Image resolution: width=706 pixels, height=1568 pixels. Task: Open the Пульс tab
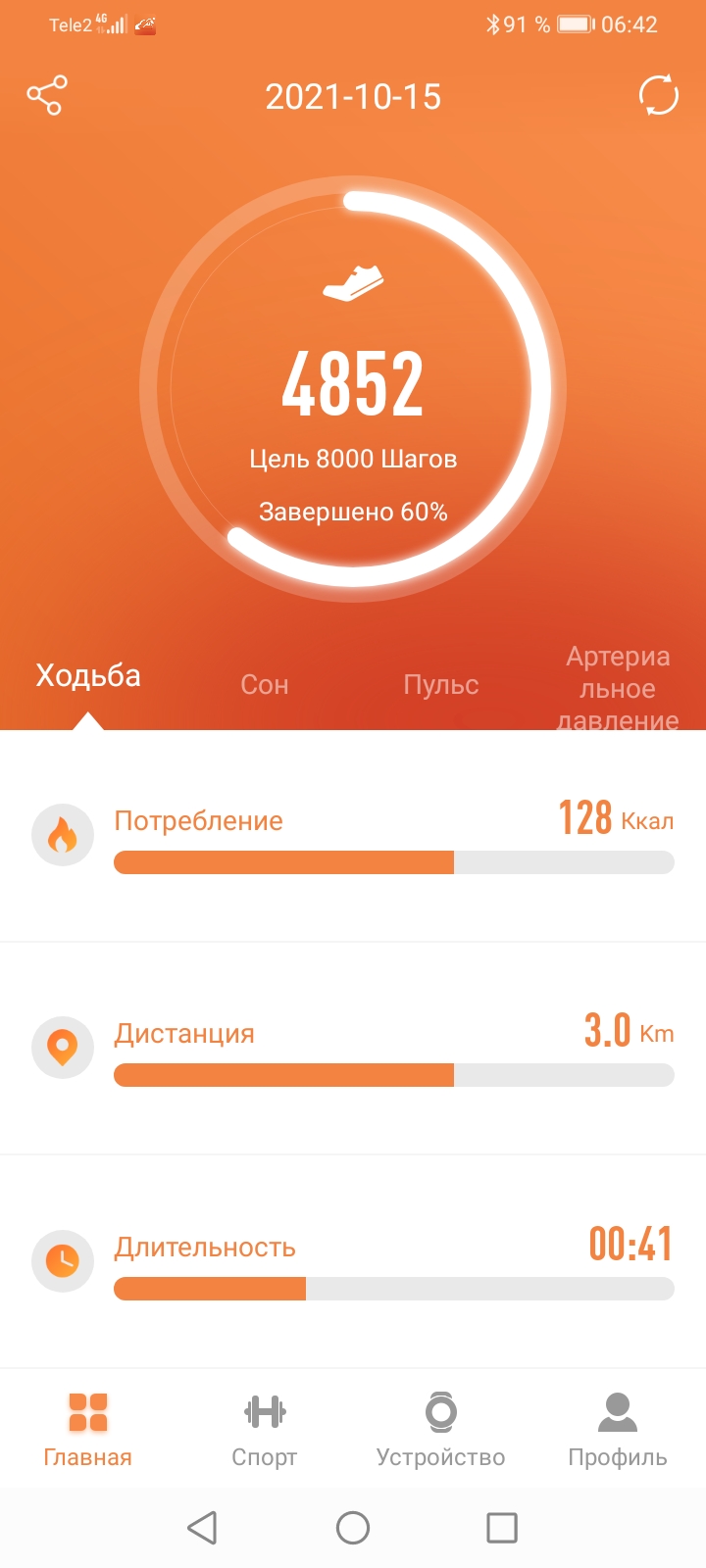tap(441, 684)
